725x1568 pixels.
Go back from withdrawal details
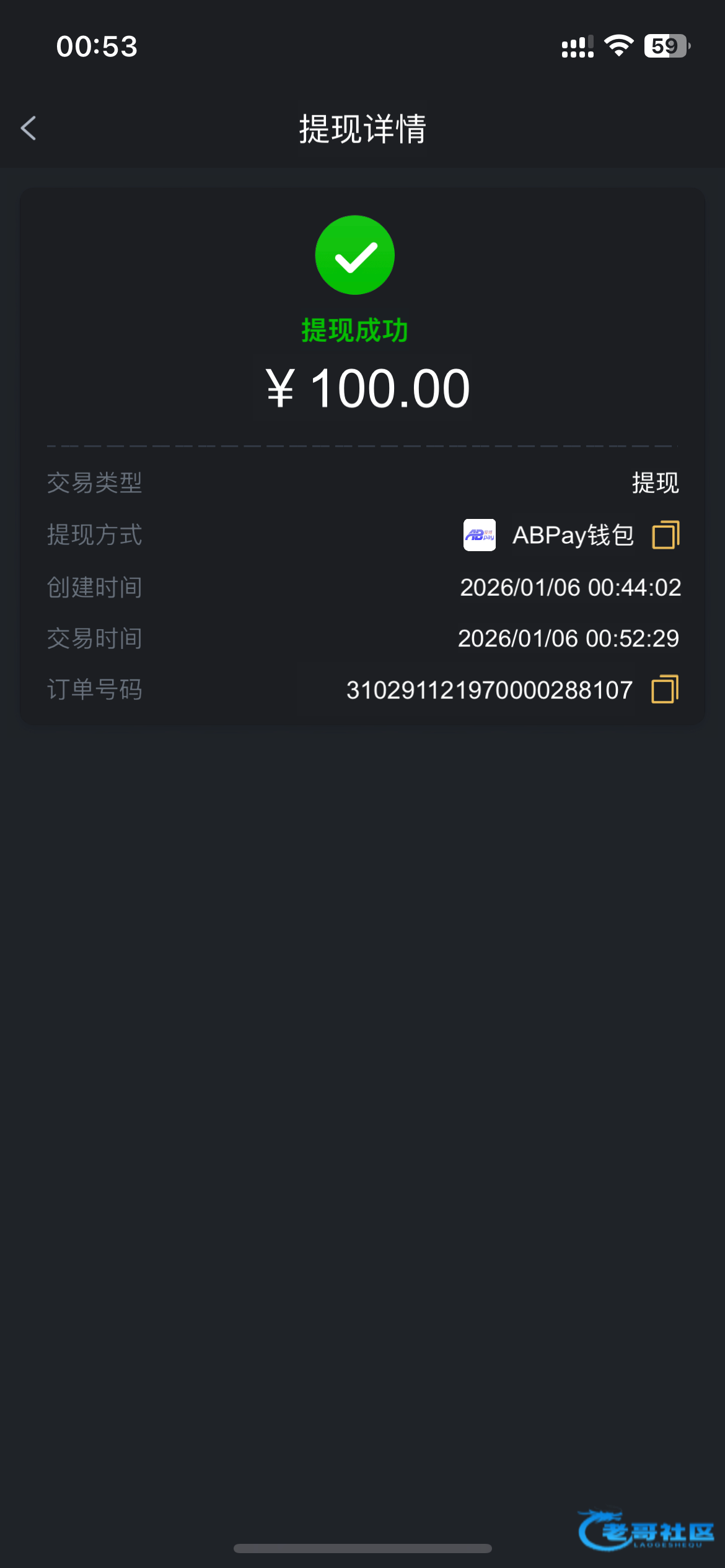(x=29, y=128)
